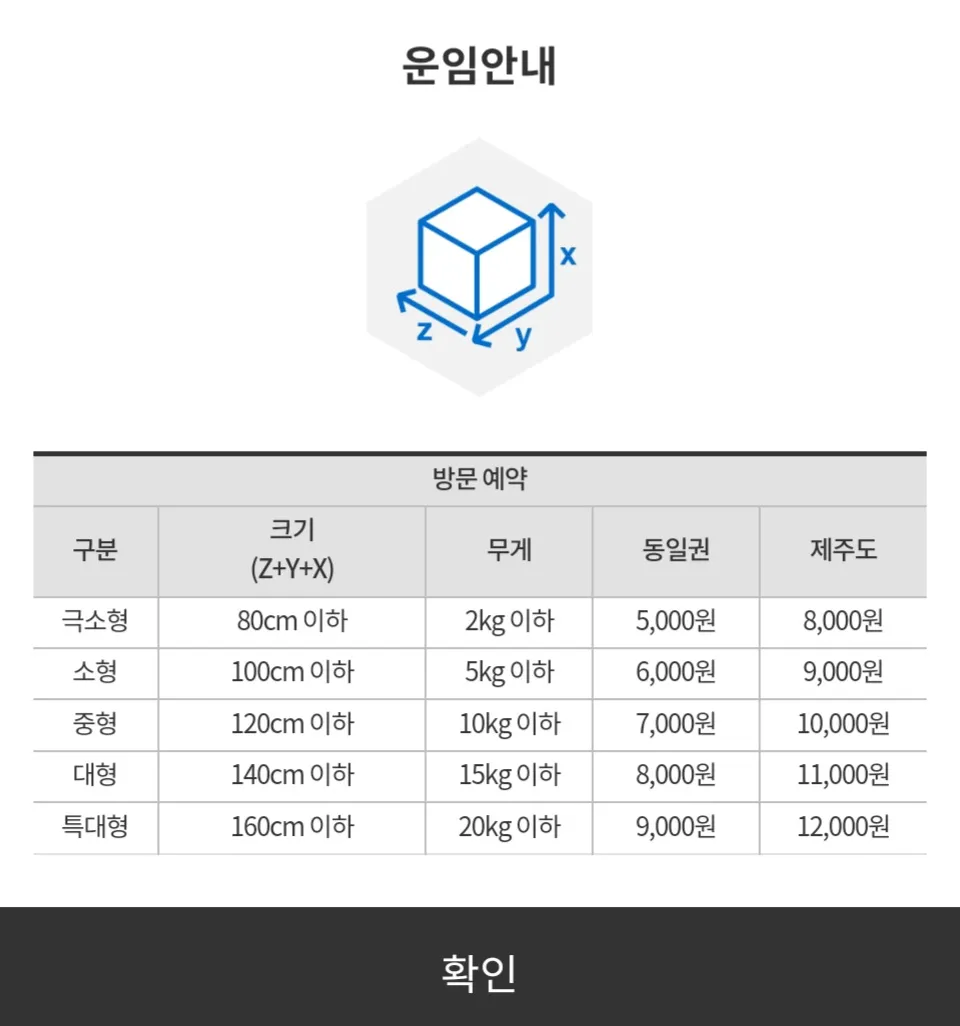
Task: Click the 제주도 column header
Action: click(843, 551)
